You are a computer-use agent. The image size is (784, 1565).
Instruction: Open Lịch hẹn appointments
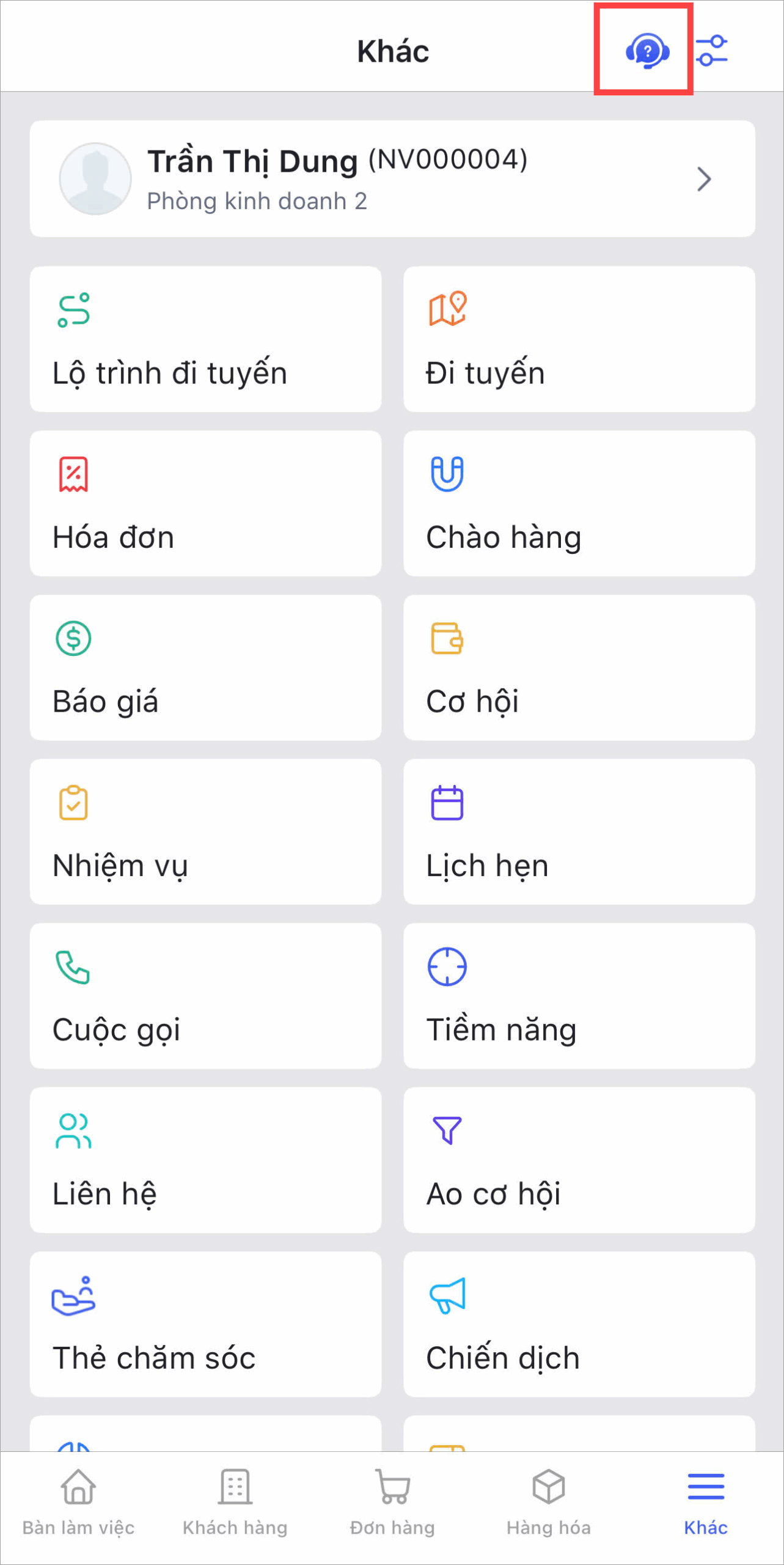click(579, 831)
